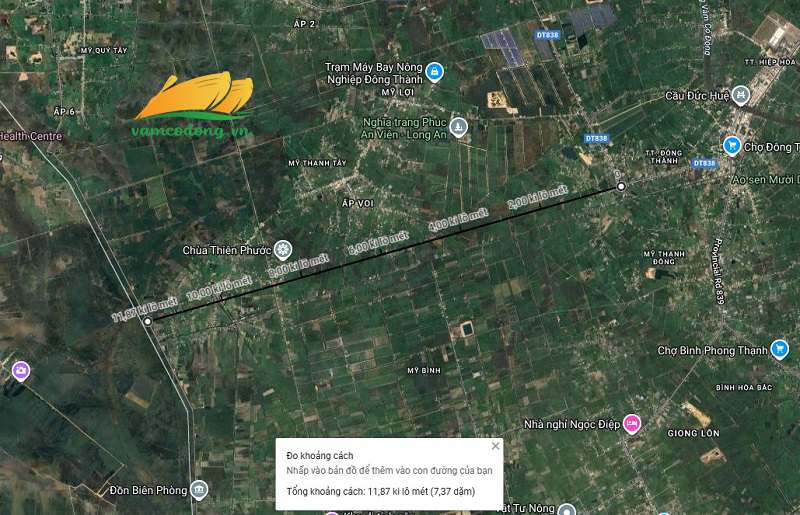Select the measurement start point near DT838
This screenshot has width=800, height=515.
click(x=621, y=187)
